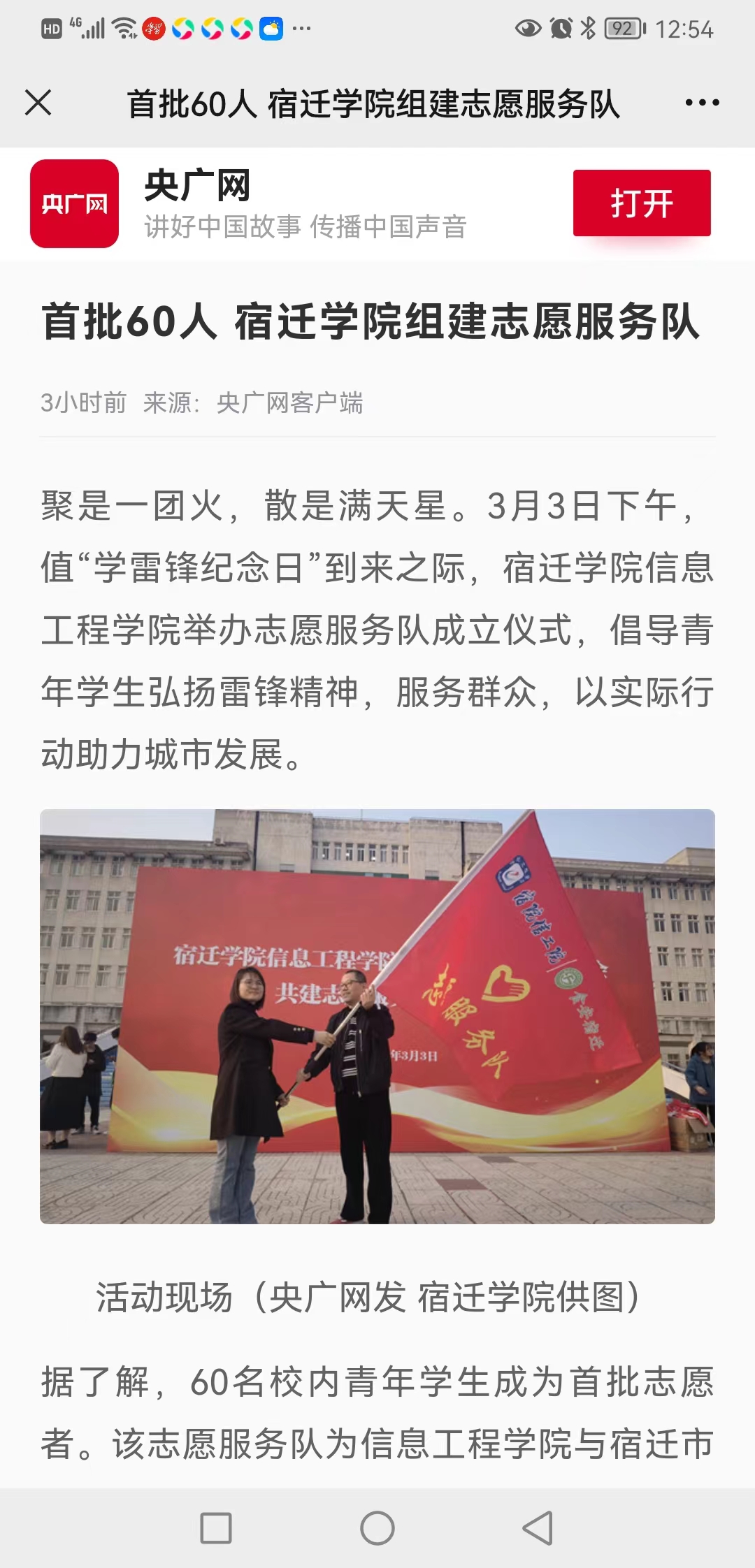View the flag ceremony photo
This screenshot has height=1568, width=755.
pyautogui.click(x=377, y=1016)
